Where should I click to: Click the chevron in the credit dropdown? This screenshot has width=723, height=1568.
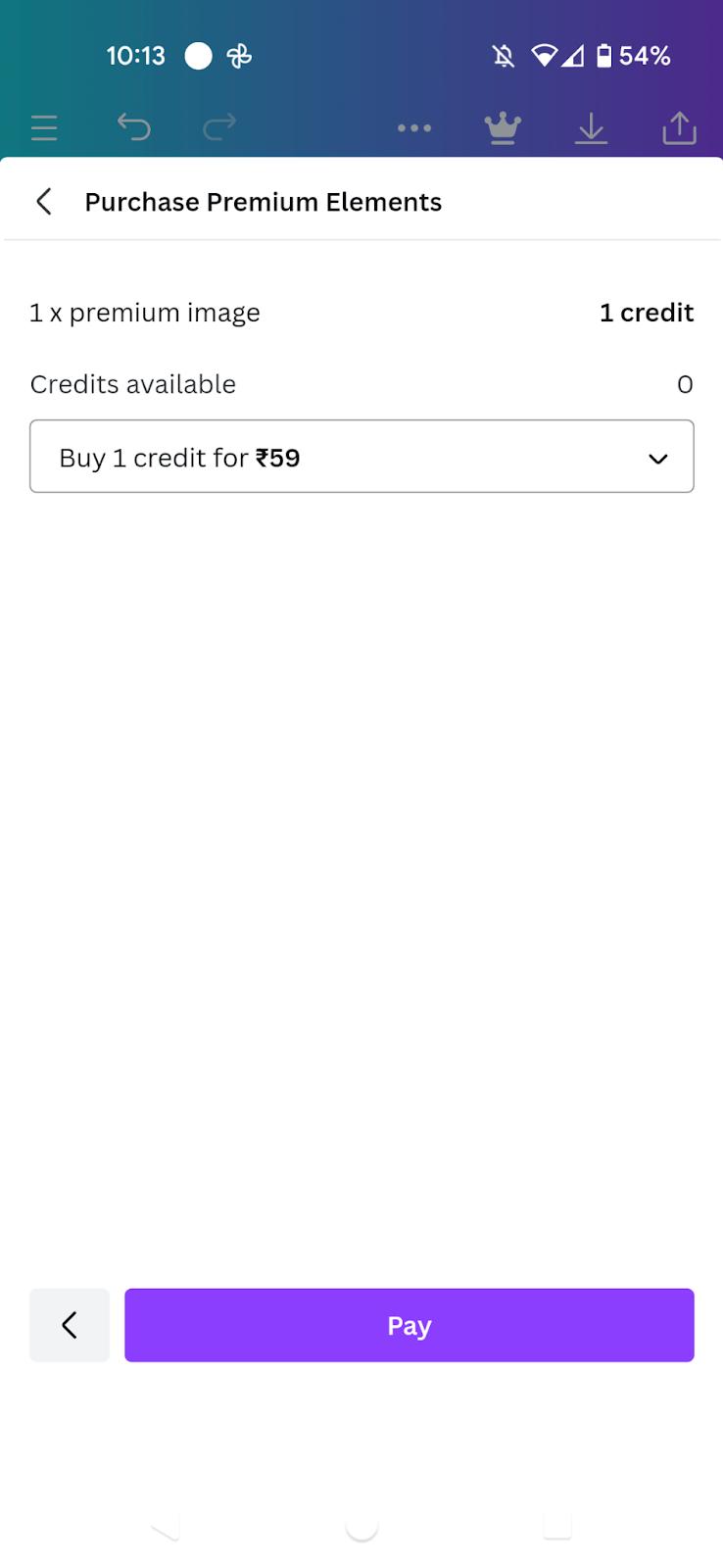pos(657,458)
